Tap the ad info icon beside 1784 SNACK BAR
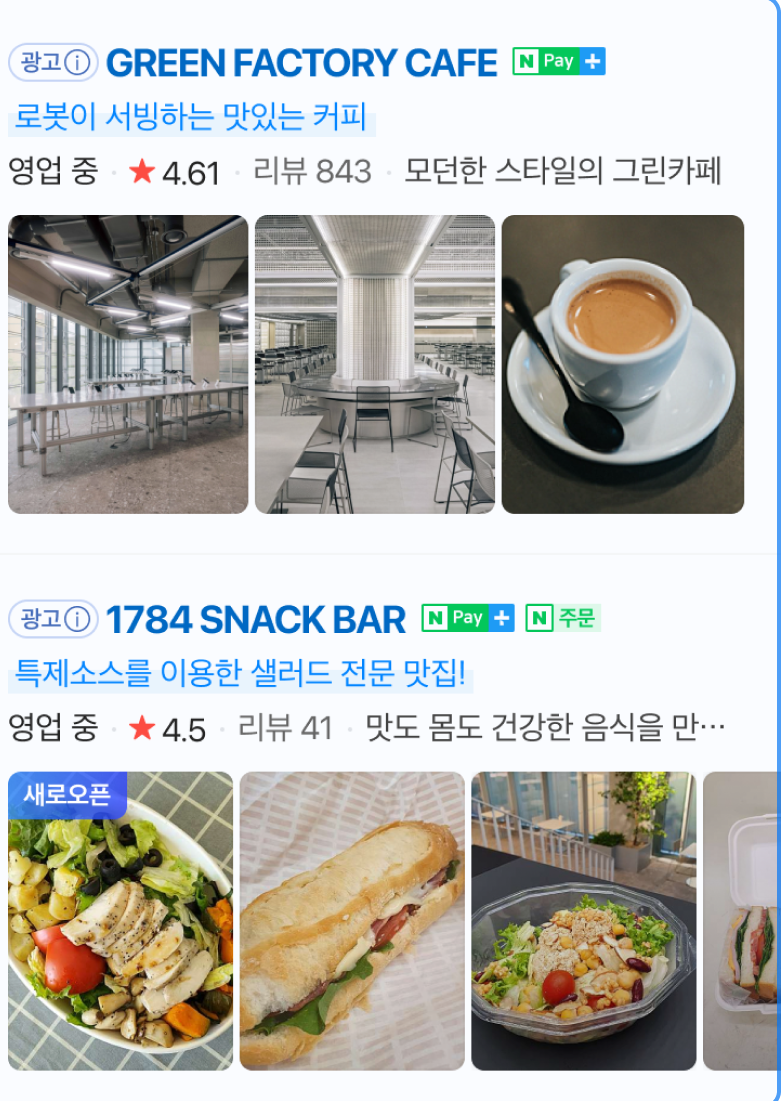 (x=78, y=620)
